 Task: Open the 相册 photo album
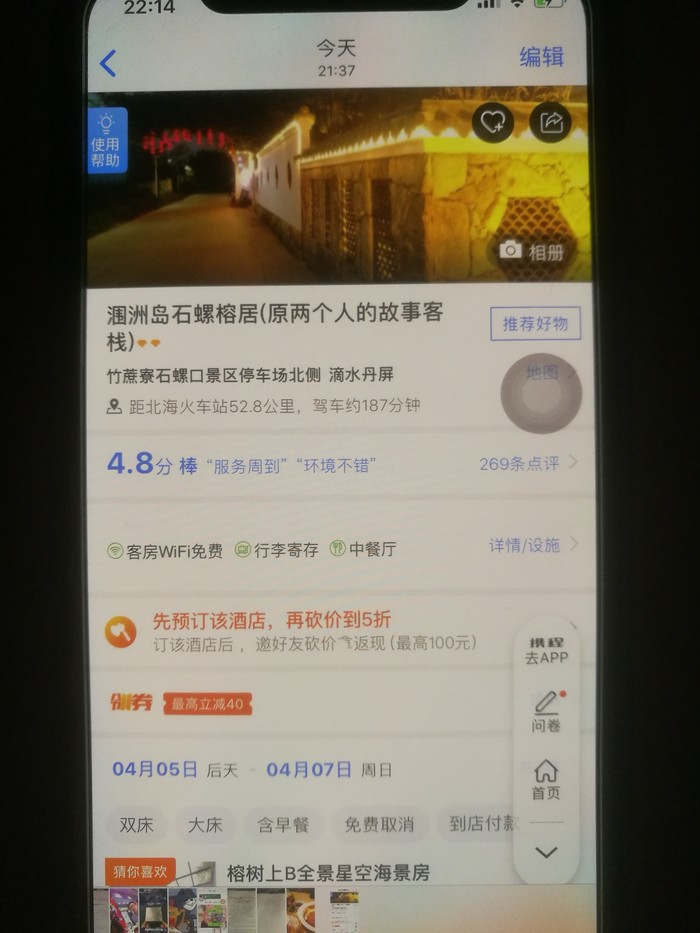(533, 251)
